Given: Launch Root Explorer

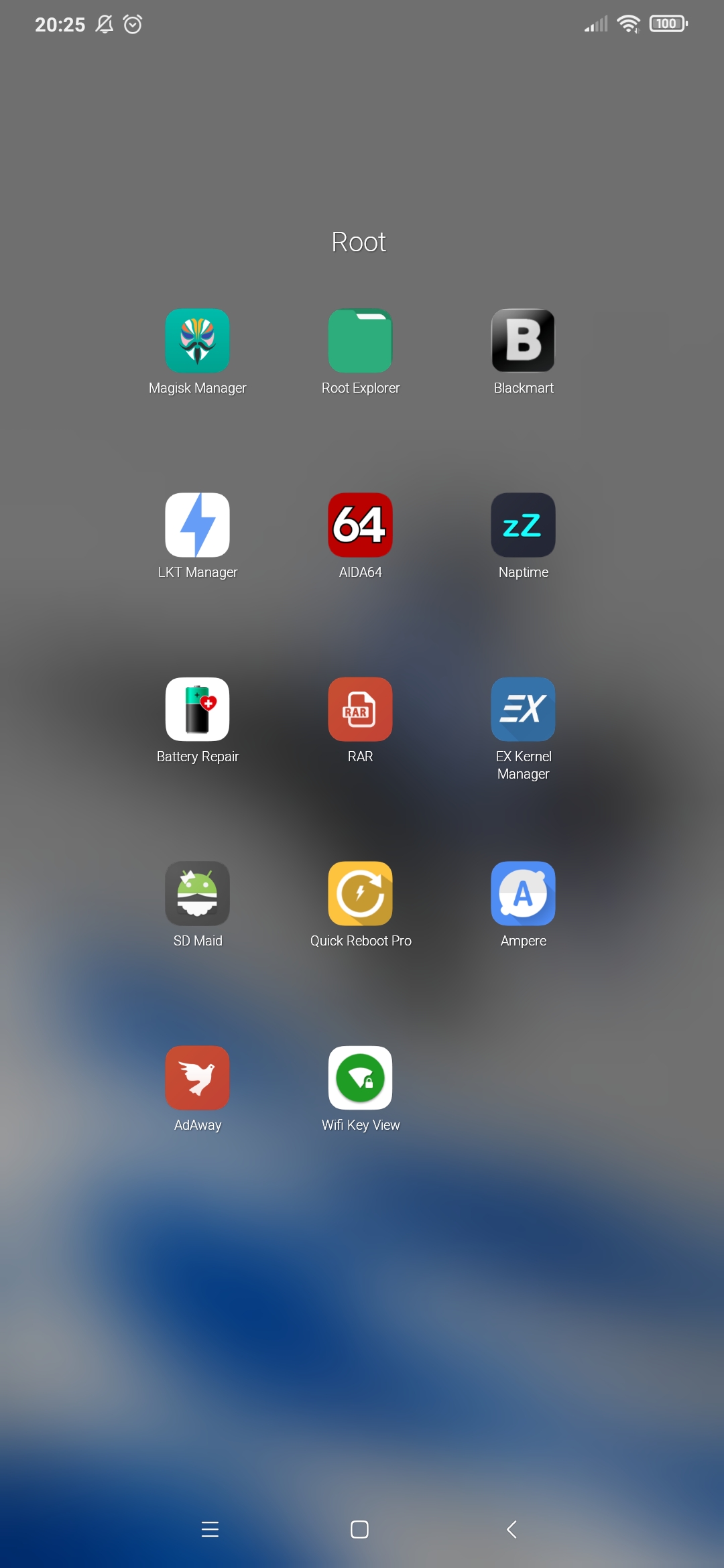Looking at the screenshot, I should (x=360, y=340).
